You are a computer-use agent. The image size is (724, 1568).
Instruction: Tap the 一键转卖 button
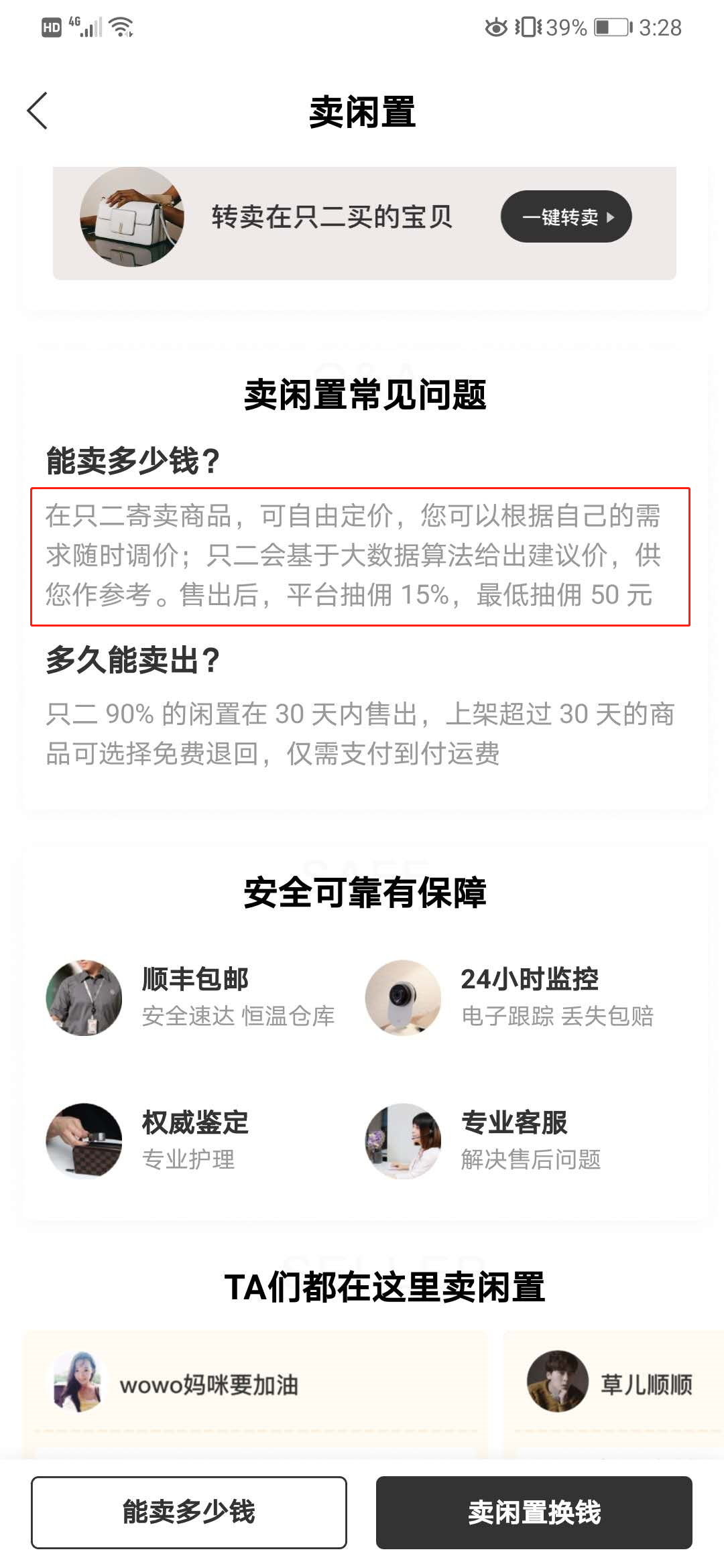coord(566,217)
